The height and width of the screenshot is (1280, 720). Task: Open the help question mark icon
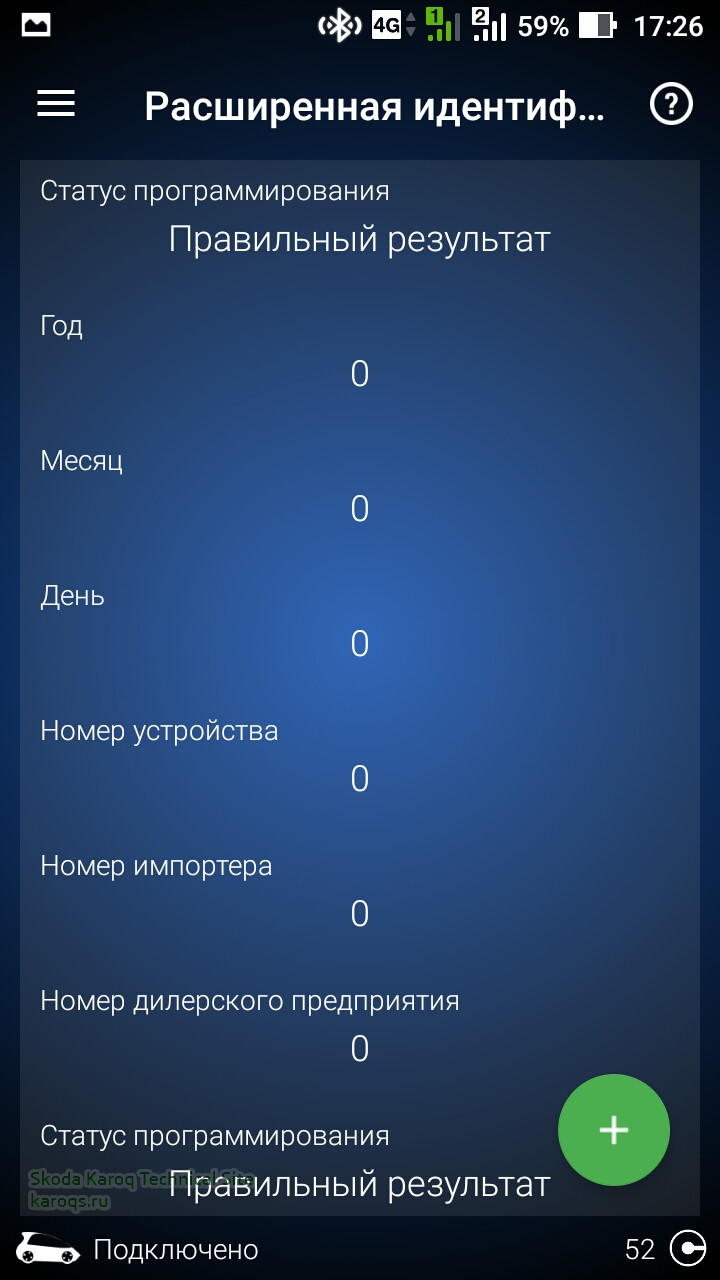671,104
